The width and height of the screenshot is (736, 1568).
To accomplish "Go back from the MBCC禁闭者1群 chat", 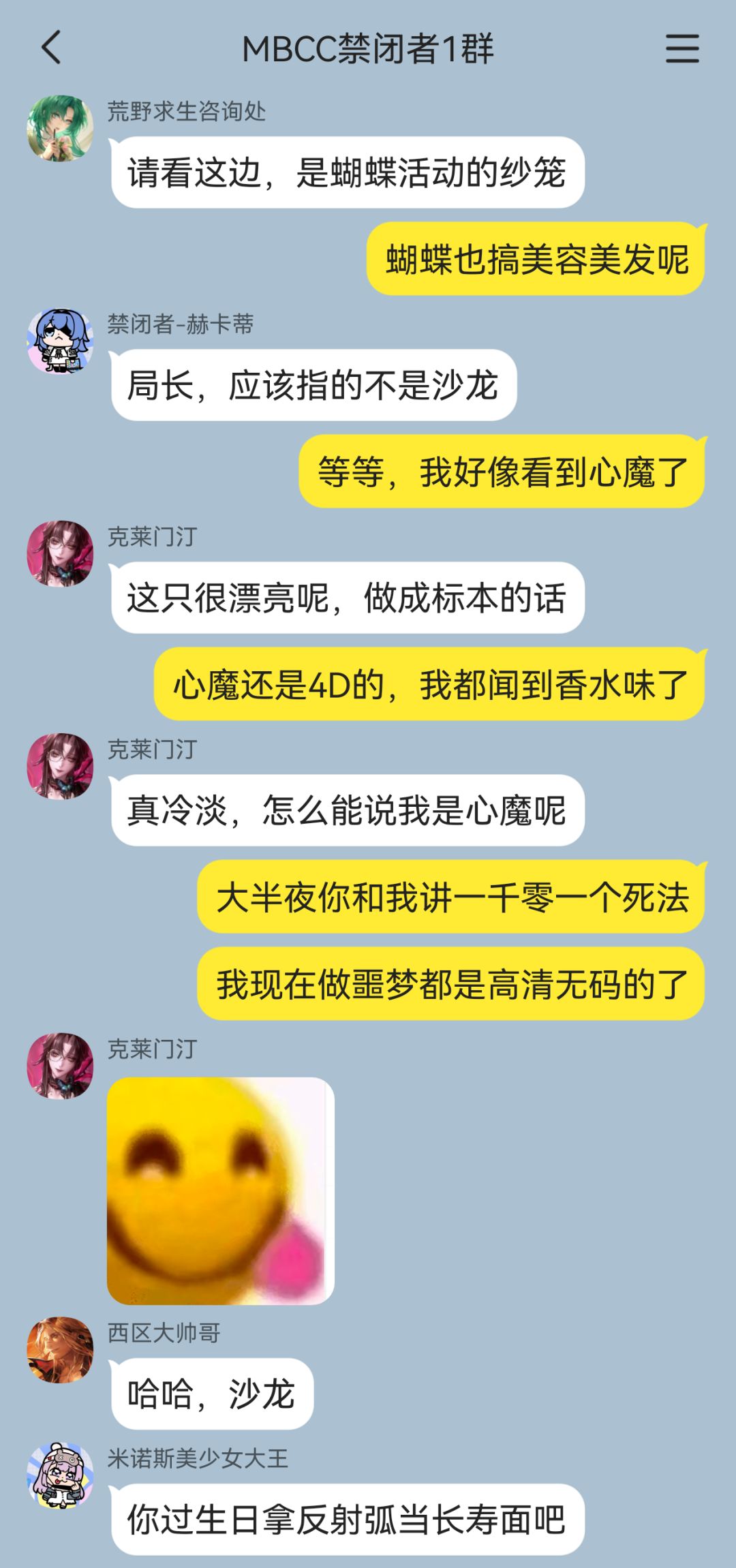I will pyautogui.click(x=52, y=48).
